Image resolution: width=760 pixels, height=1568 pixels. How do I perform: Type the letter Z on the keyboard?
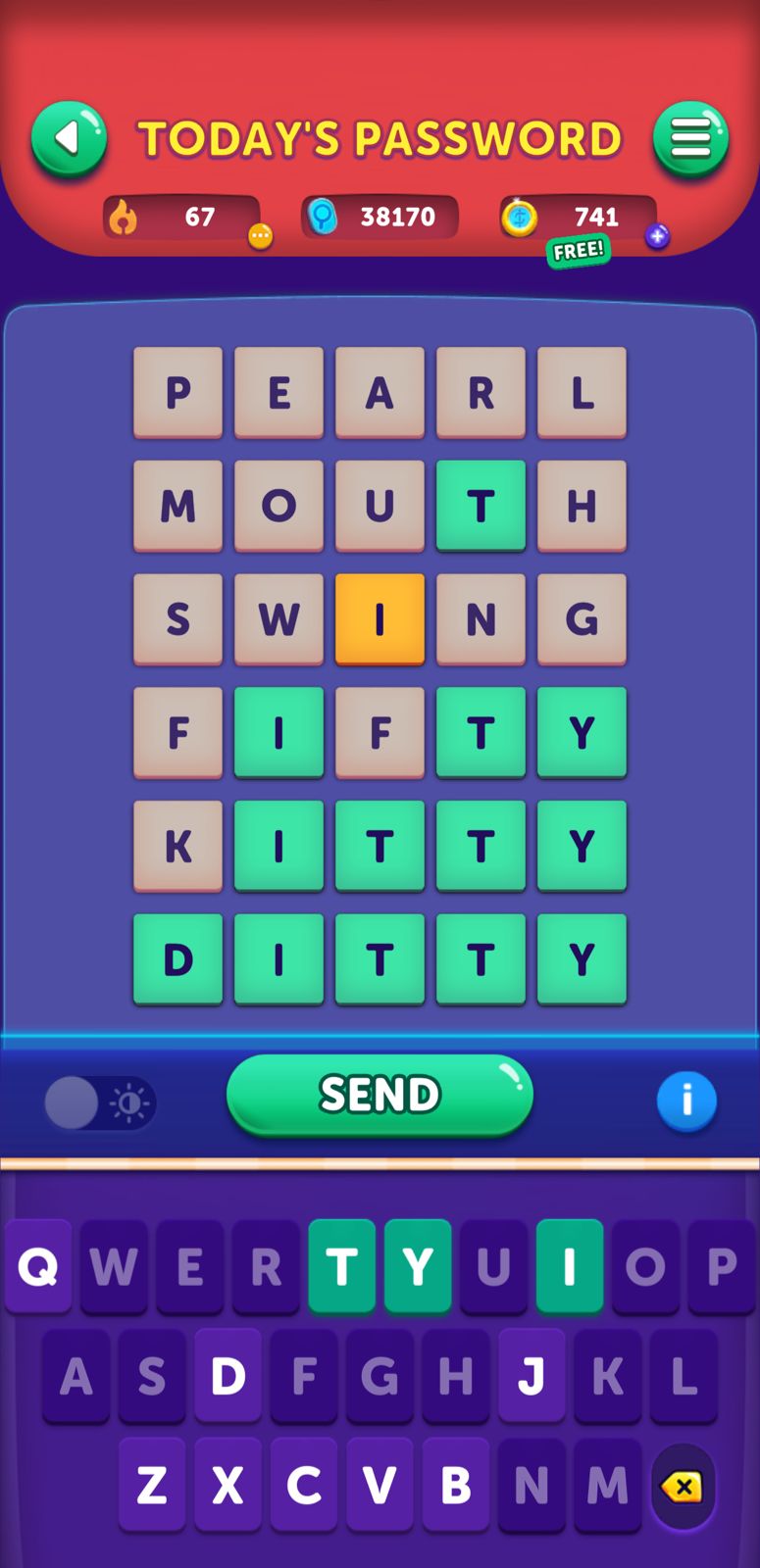pyautogui.click(x=152, y=1487)
